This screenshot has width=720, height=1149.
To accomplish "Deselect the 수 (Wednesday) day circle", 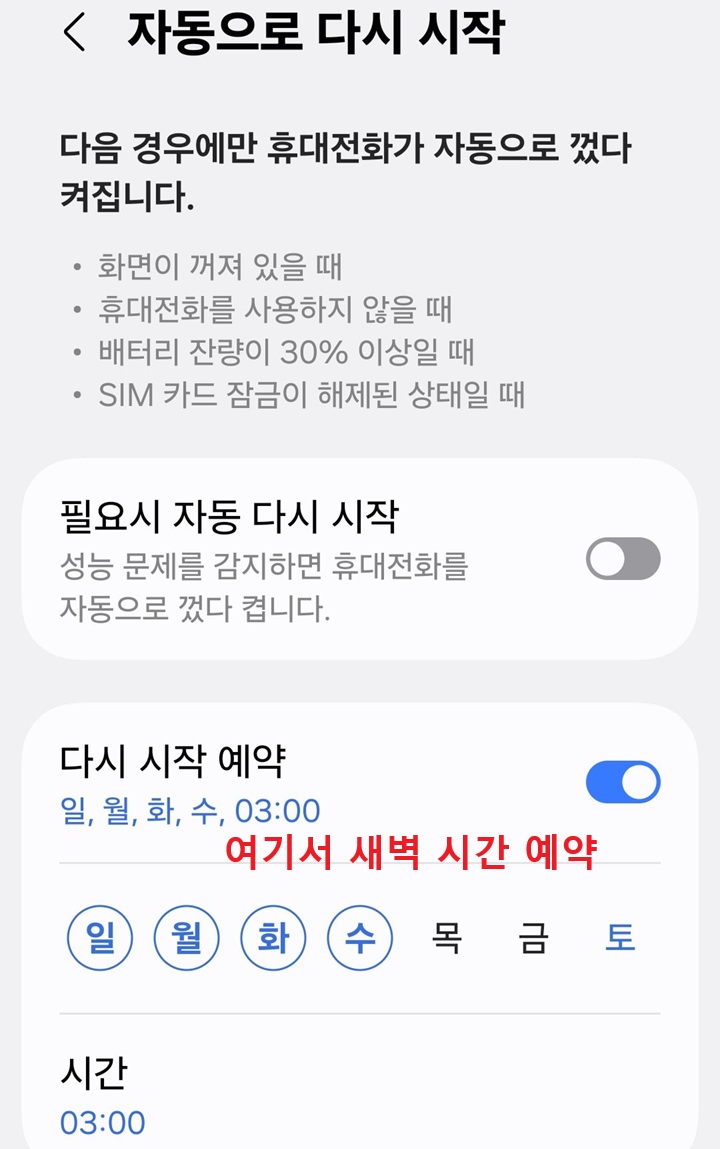I will pos(359,937).
